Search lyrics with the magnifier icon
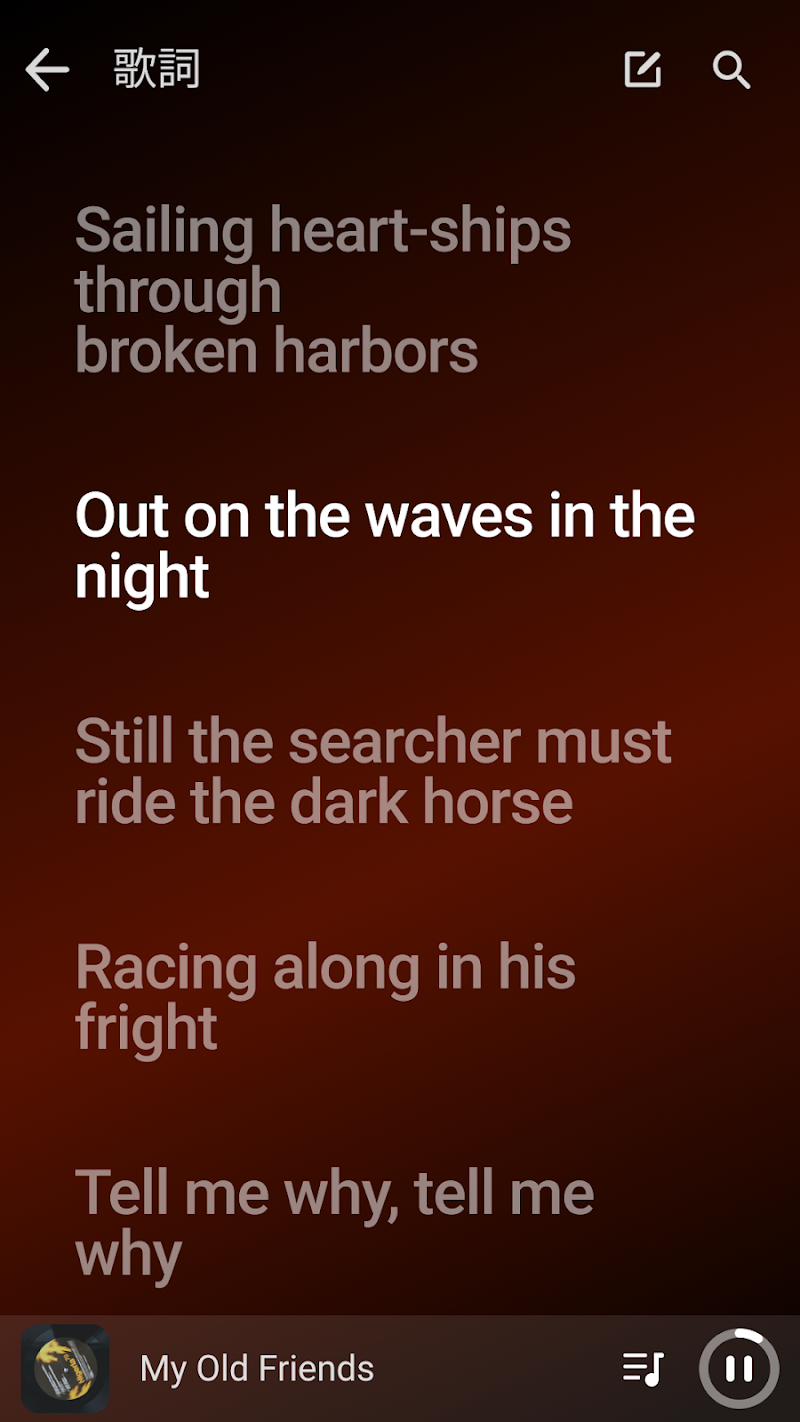The height and width of the screenshot is (1422, 800). point(731,70)
